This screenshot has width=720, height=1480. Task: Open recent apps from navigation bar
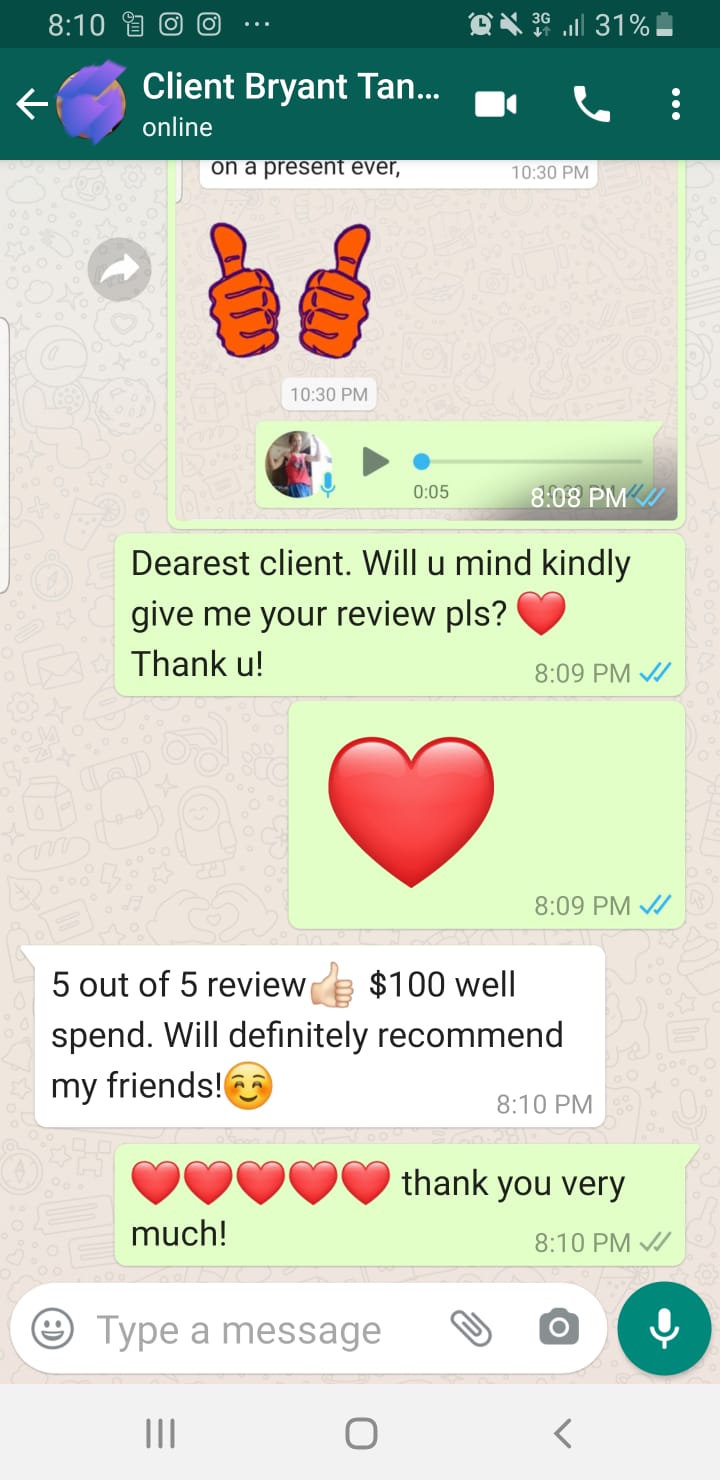[160, 1434]
